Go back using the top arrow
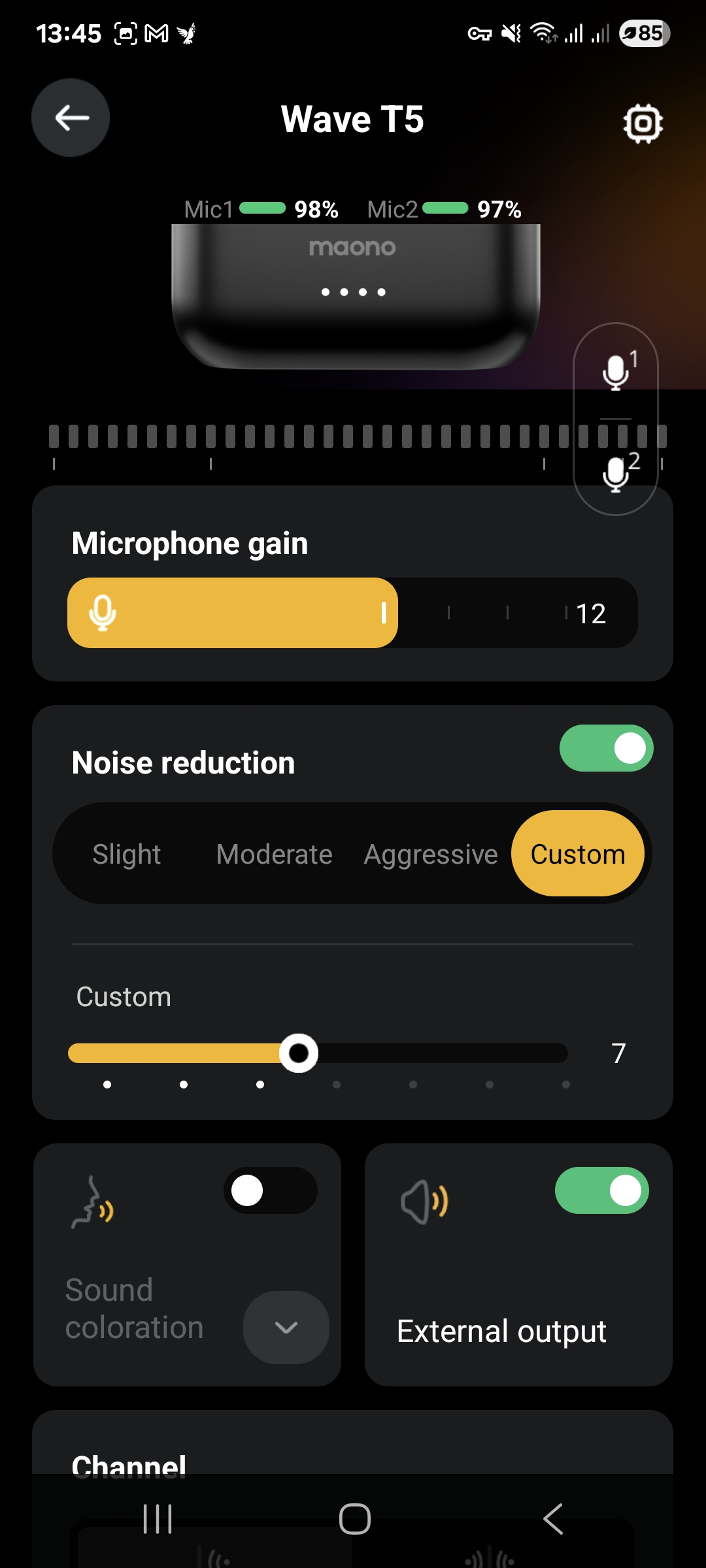Screen dimensions: 706x1568 (x=71, y=118)
